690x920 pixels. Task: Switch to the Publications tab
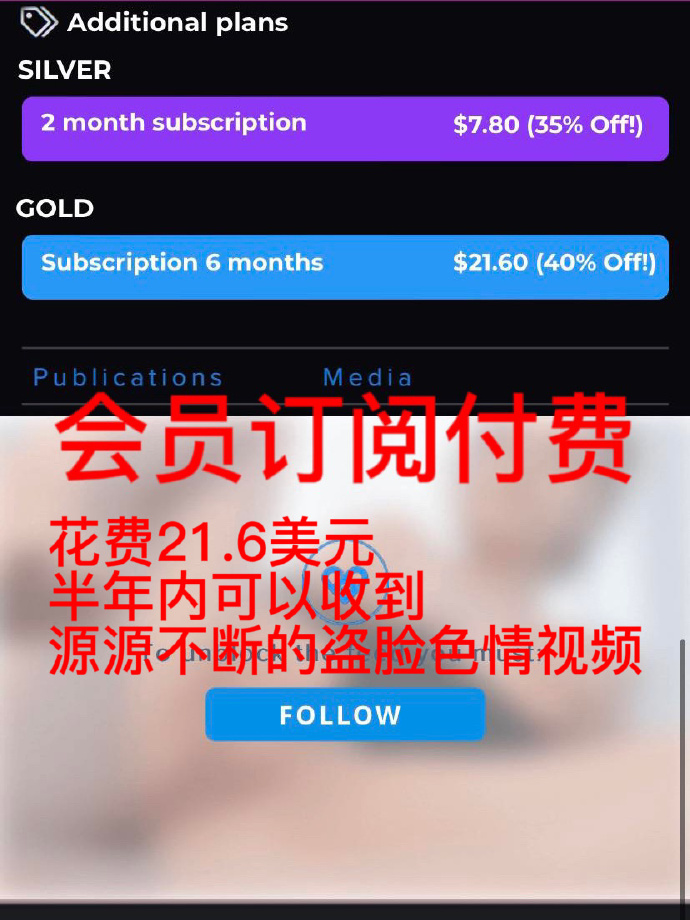[x=128, y=378]
